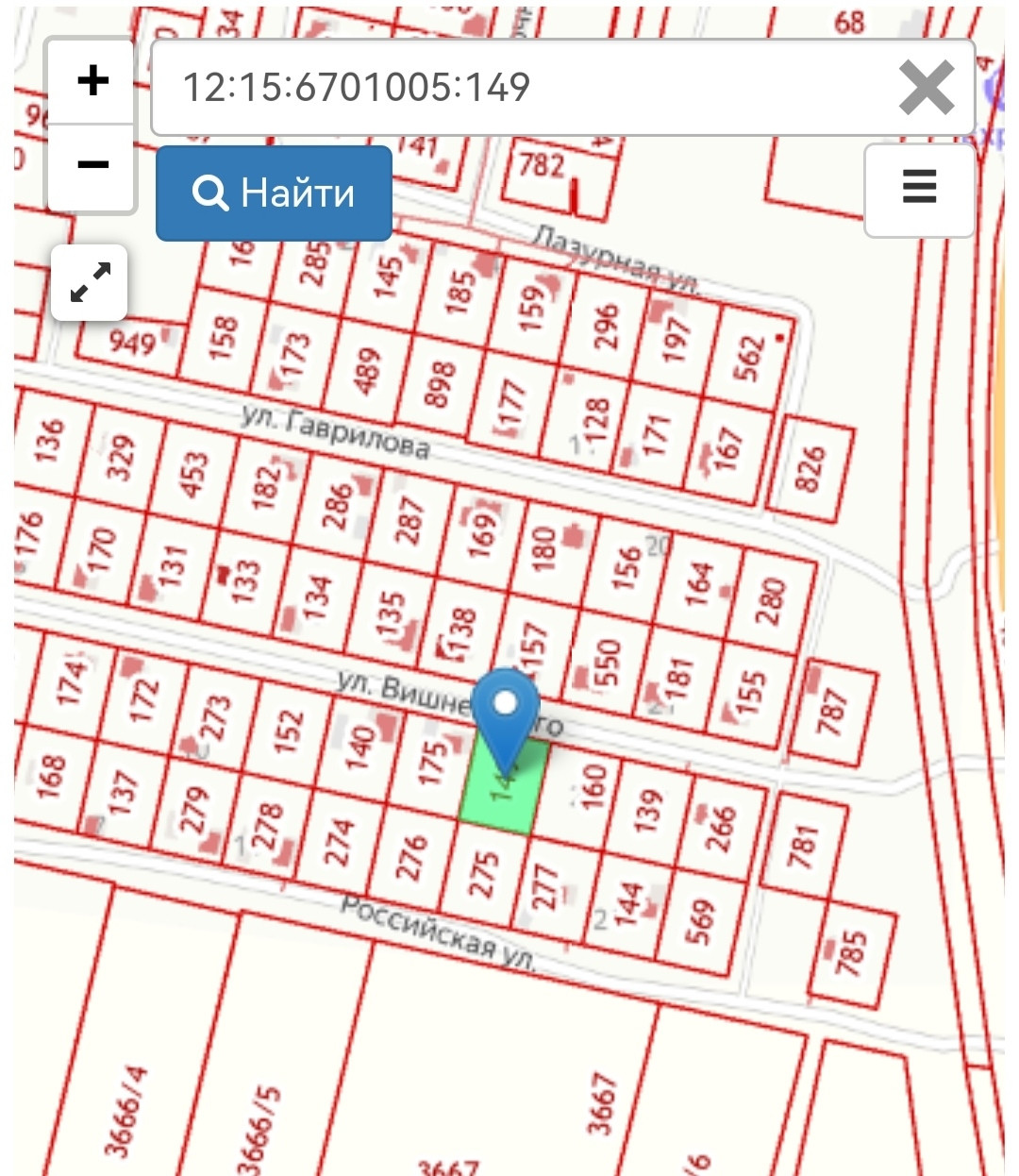Expand the map to fullscreen
Image resolution: width=1019 pixels, height=1176 pixels.
coord(90,282)
